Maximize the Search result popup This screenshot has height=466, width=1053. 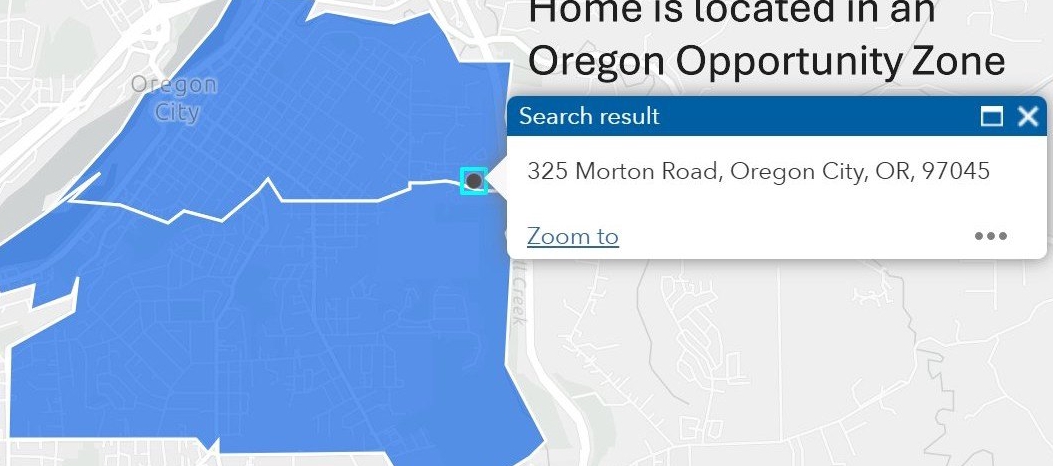(x=992, y=117)
